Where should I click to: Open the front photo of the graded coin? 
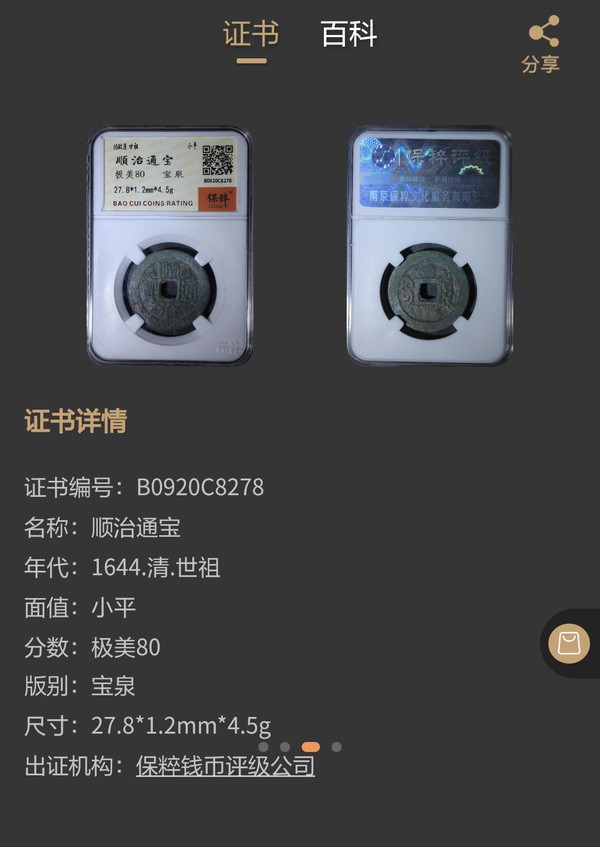point(169,245)
